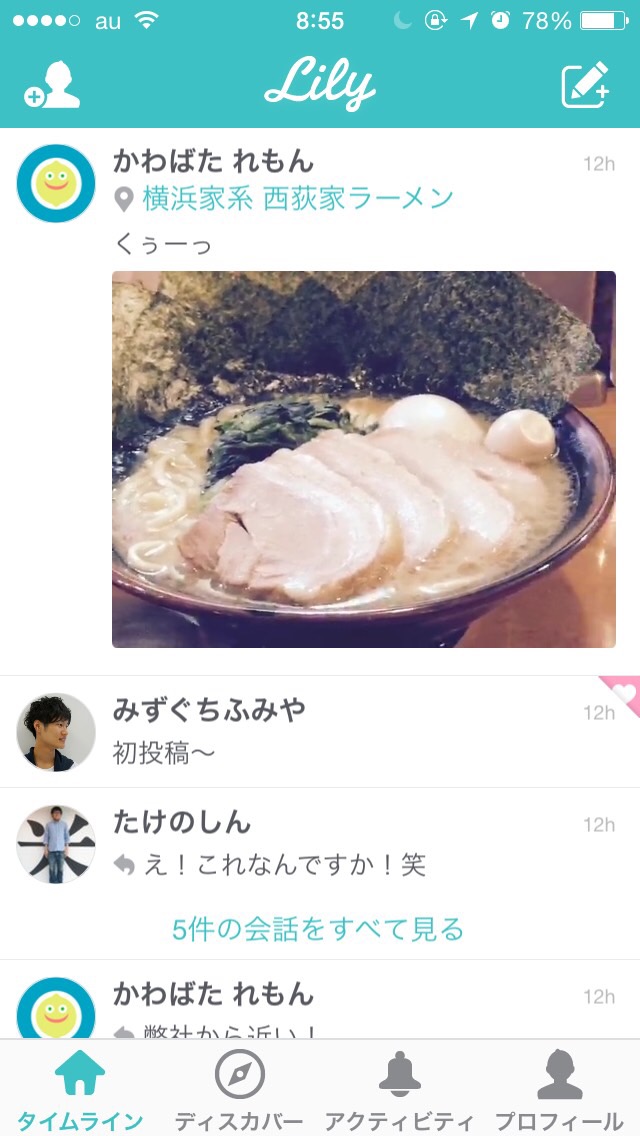The image size is (640, 1136).
Task: Enlarge the ramen photo in the post
Action: [363, 459]
